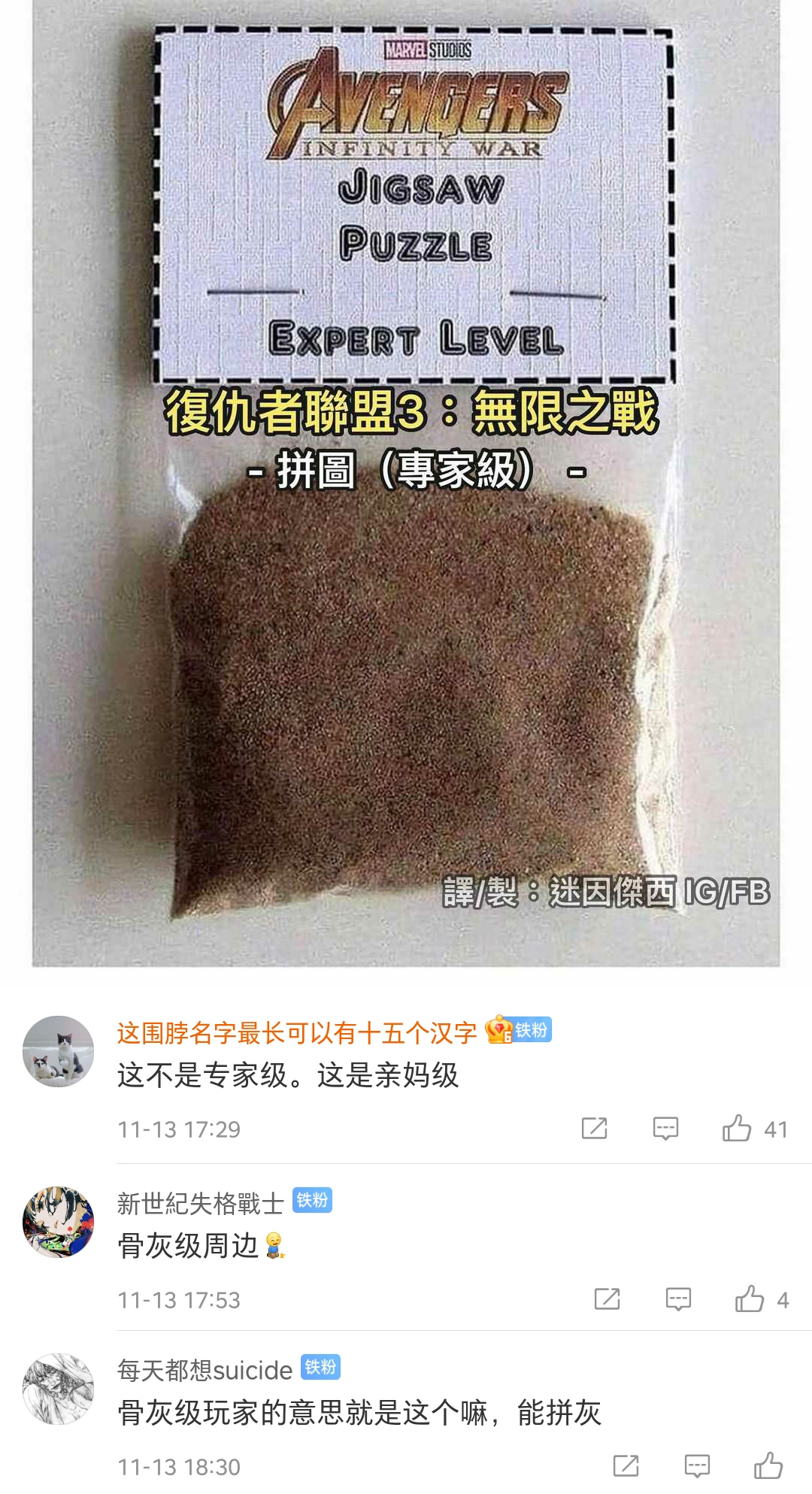
Task: Open 新世紀失格戰士's profile
Action: pos(200,1203)
